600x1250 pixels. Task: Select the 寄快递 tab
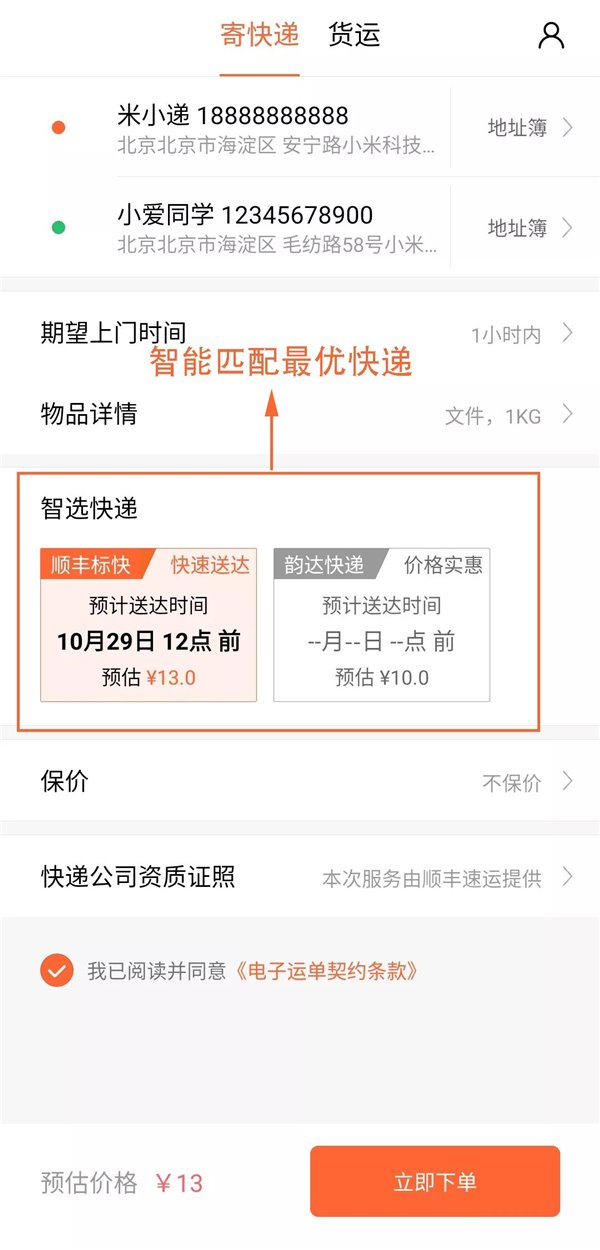260,36
